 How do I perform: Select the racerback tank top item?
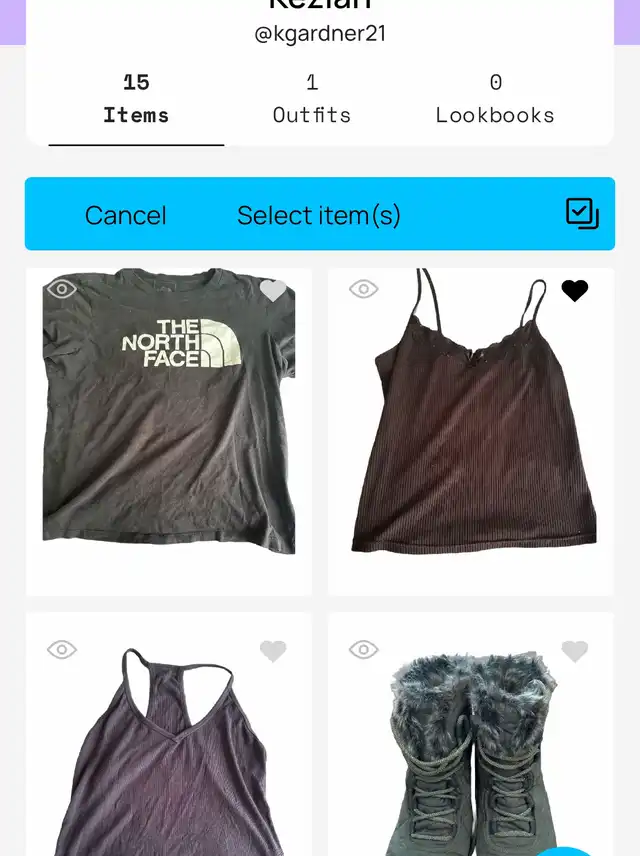pyautogui.click(x=168, y=760)
